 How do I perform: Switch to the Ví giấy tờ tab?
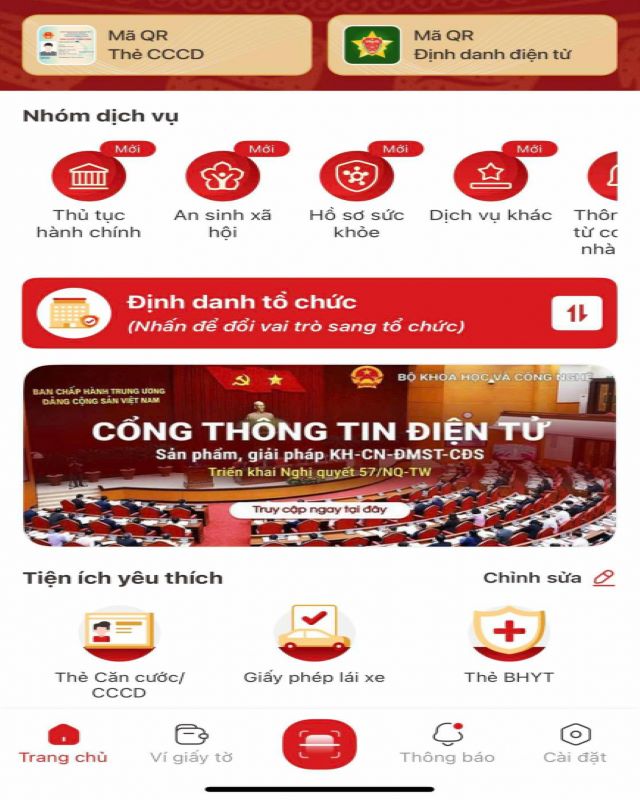pyautogui.click(x=191, y=744)
